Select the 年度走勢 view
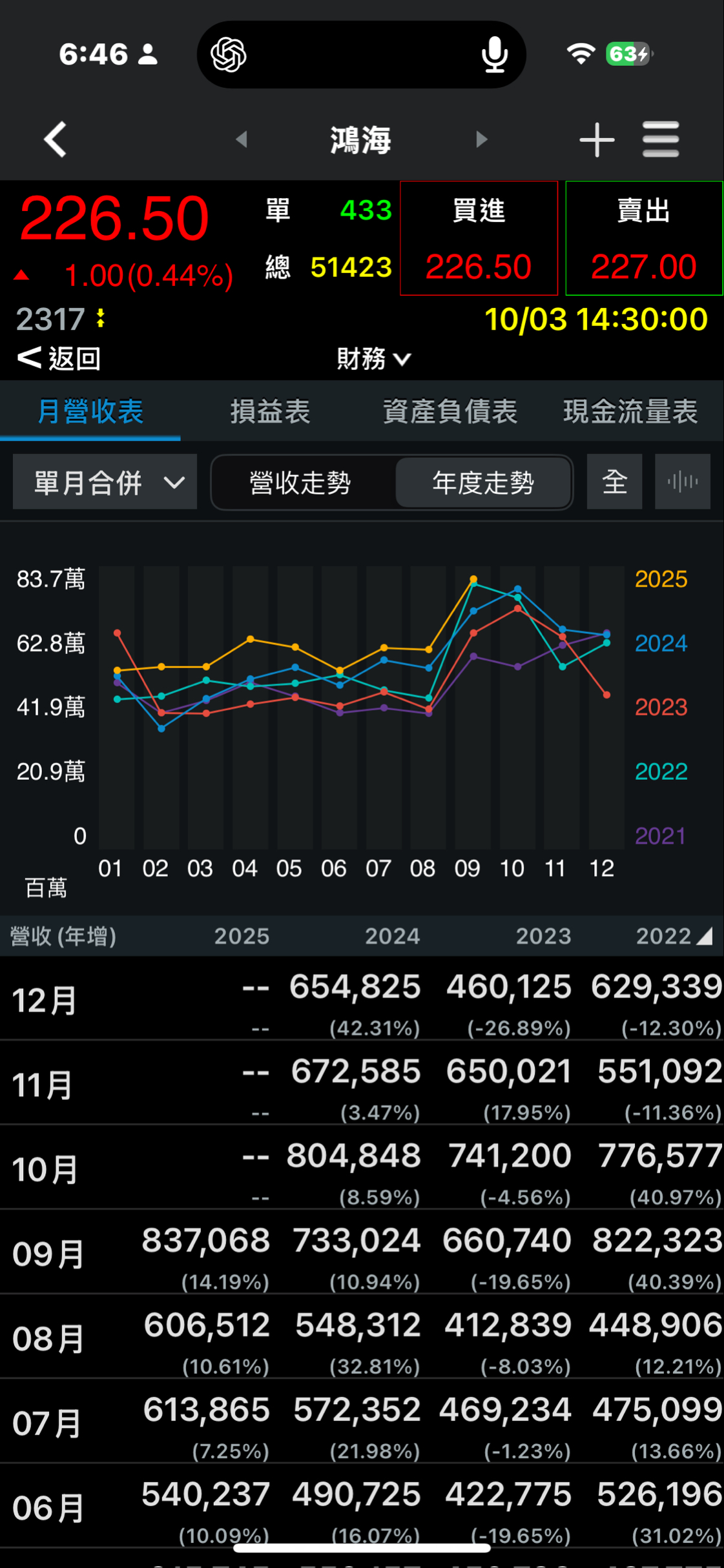Screen dimensions: 724x1568 [483, 483]
